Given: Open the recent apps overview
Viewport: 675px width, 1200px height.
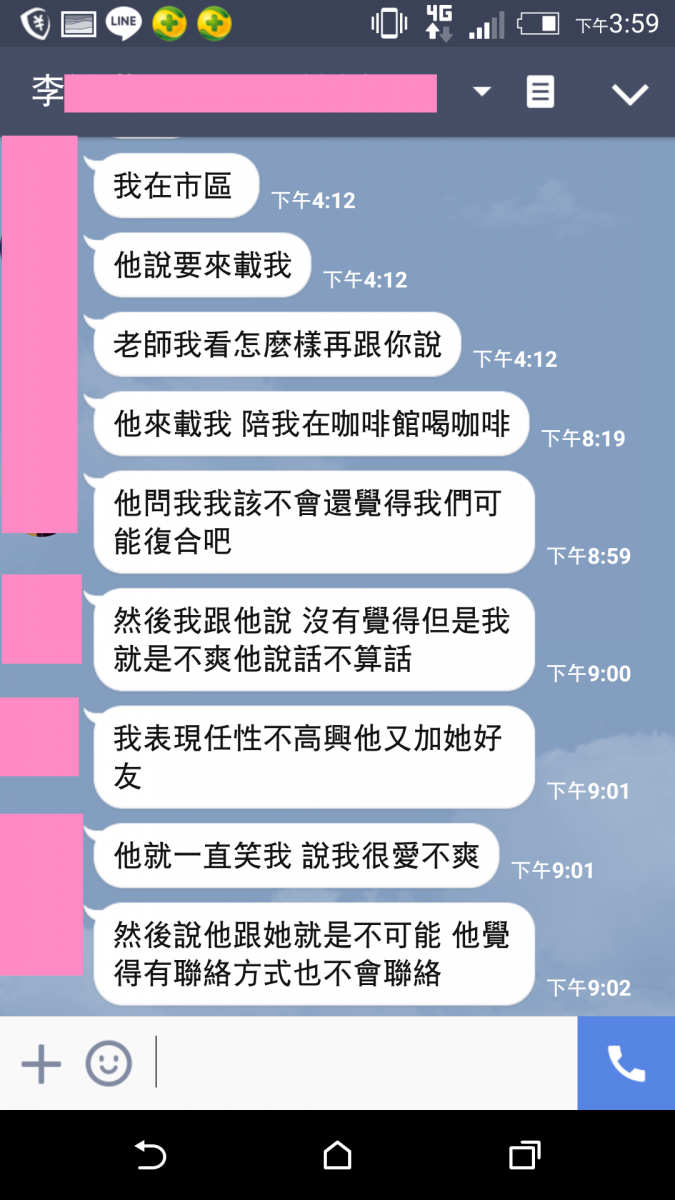Looking at the screenshot, I should [x=524, y=1156].
